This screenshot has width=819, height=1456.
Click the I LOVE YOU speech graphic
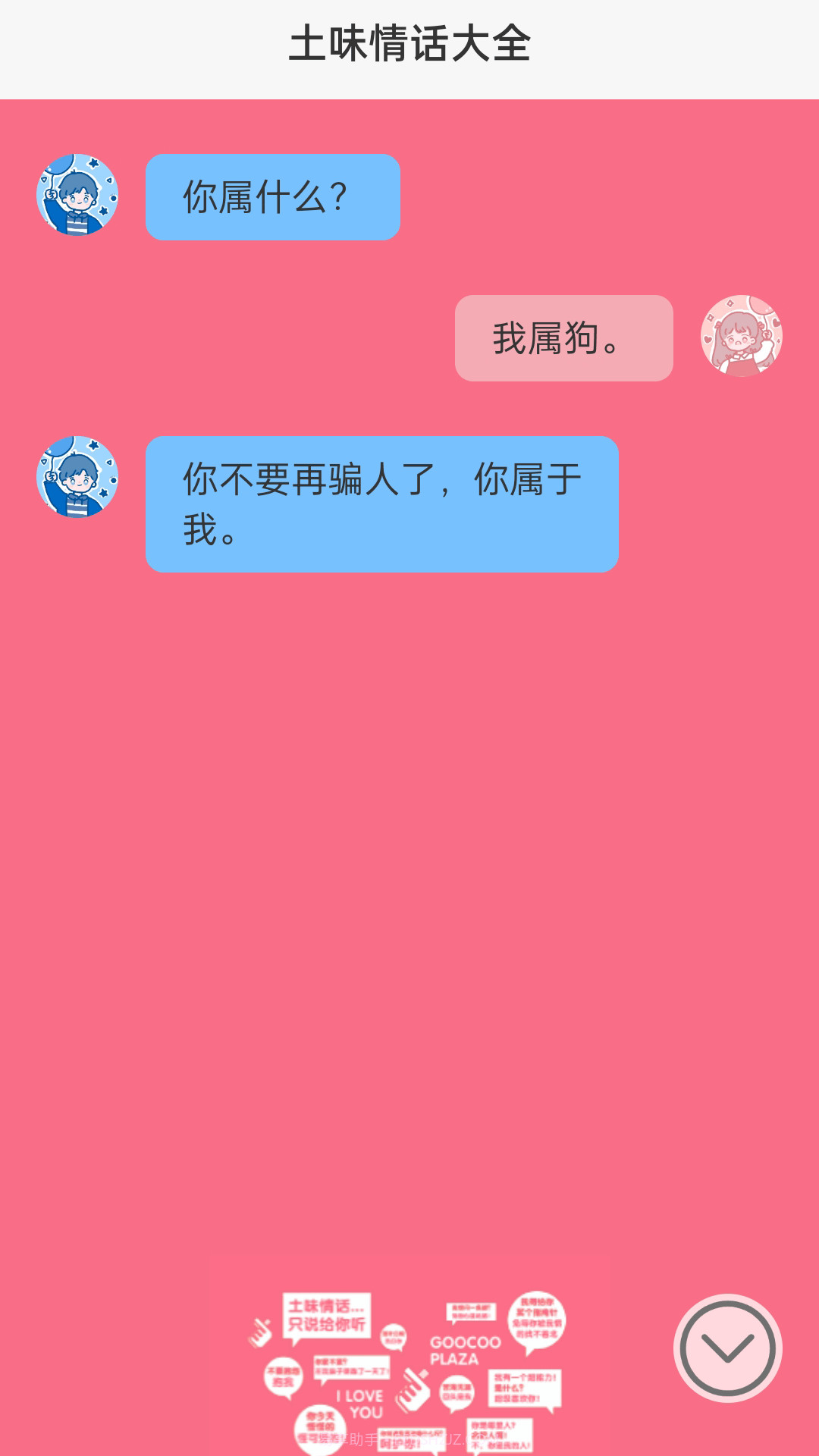coord(359,1403)
